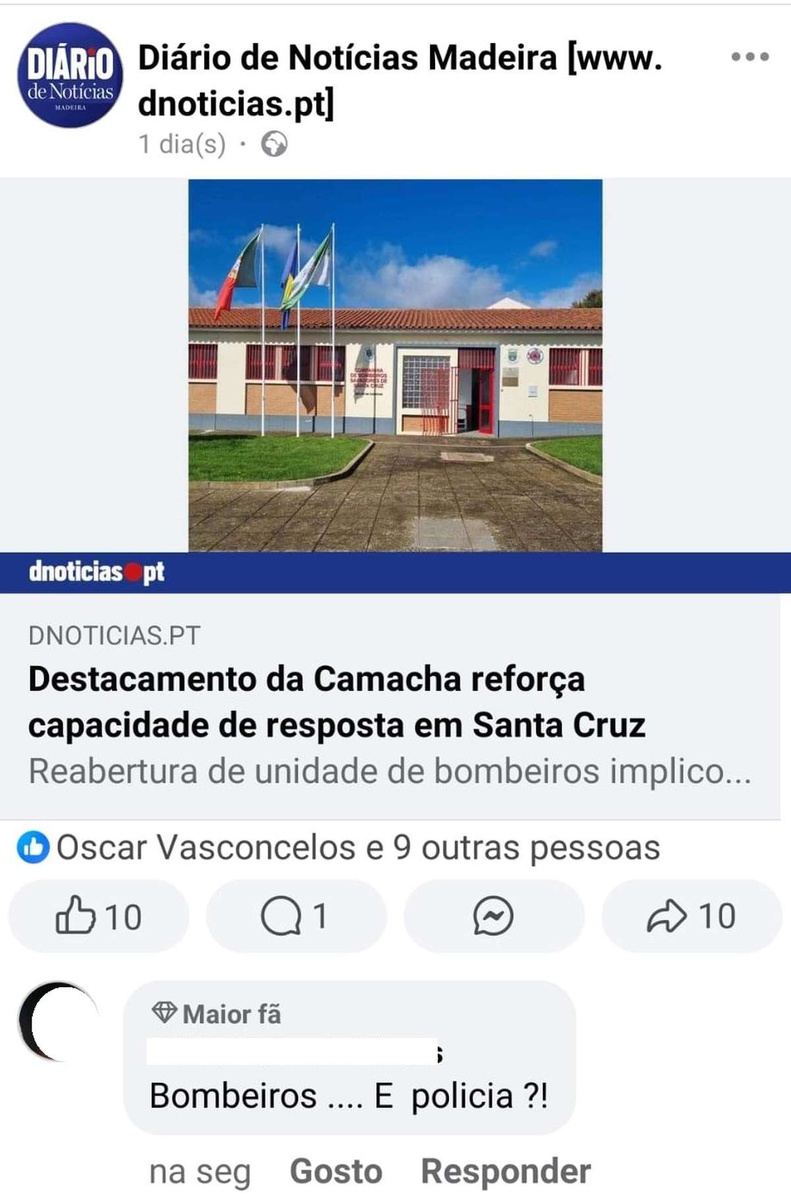Screen dimensions: 791x1200
Task: Tap Responder to reply to the comment
Action: point(506,1171)
